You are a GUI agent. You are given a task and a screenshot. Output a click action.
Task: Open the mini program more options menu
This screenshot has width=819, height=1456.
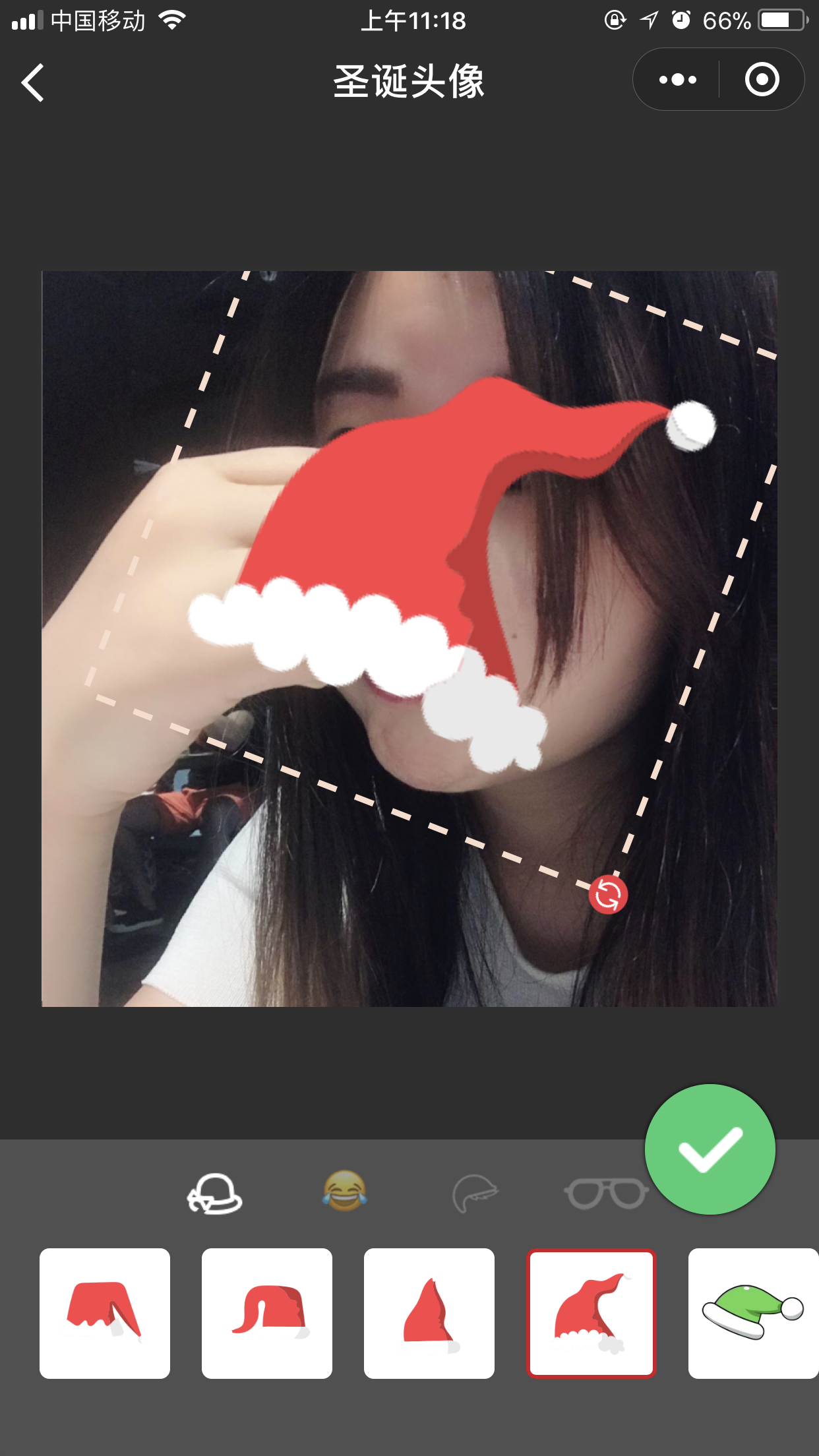pos(677,80)
